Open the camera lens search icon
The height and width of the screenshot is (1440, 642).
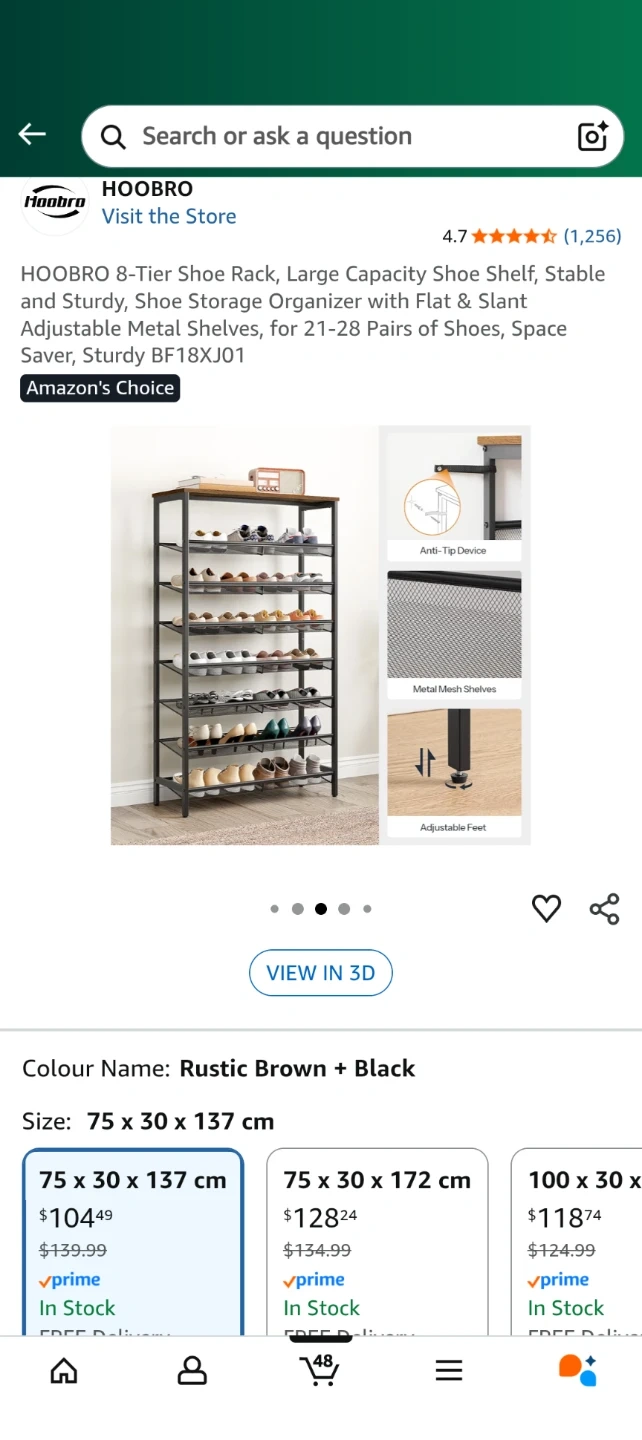point(592,136)
